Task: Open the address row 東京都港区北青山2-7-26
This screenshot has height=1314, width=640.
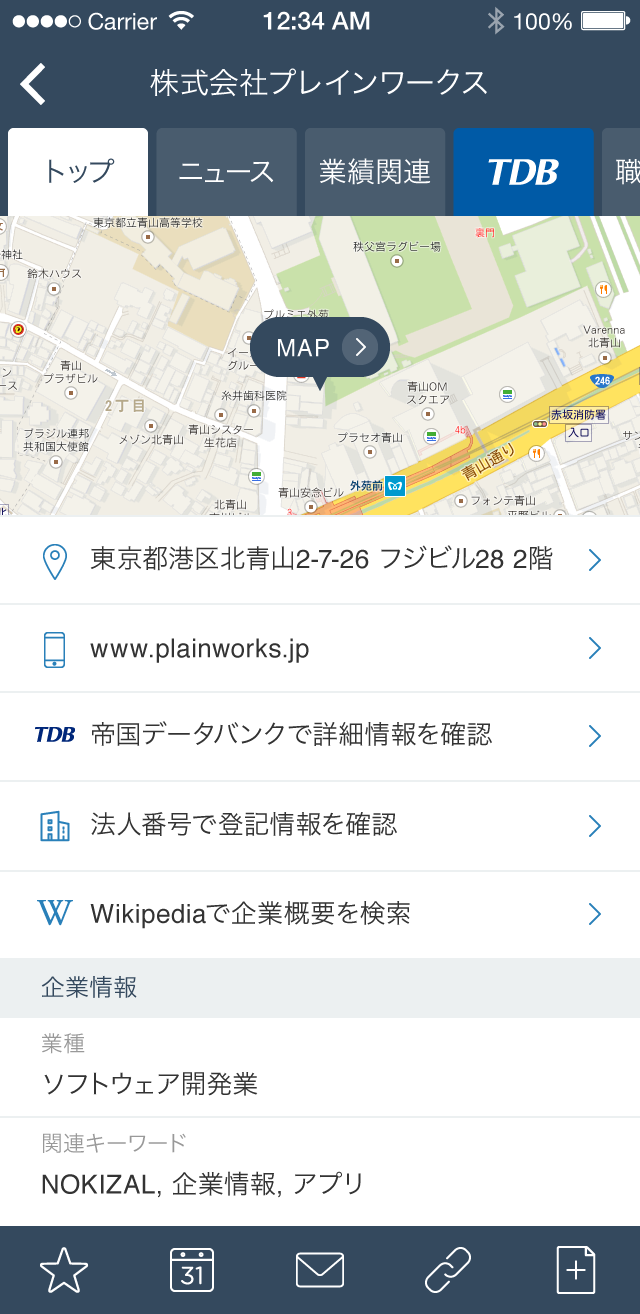Action: coord(320,560)
